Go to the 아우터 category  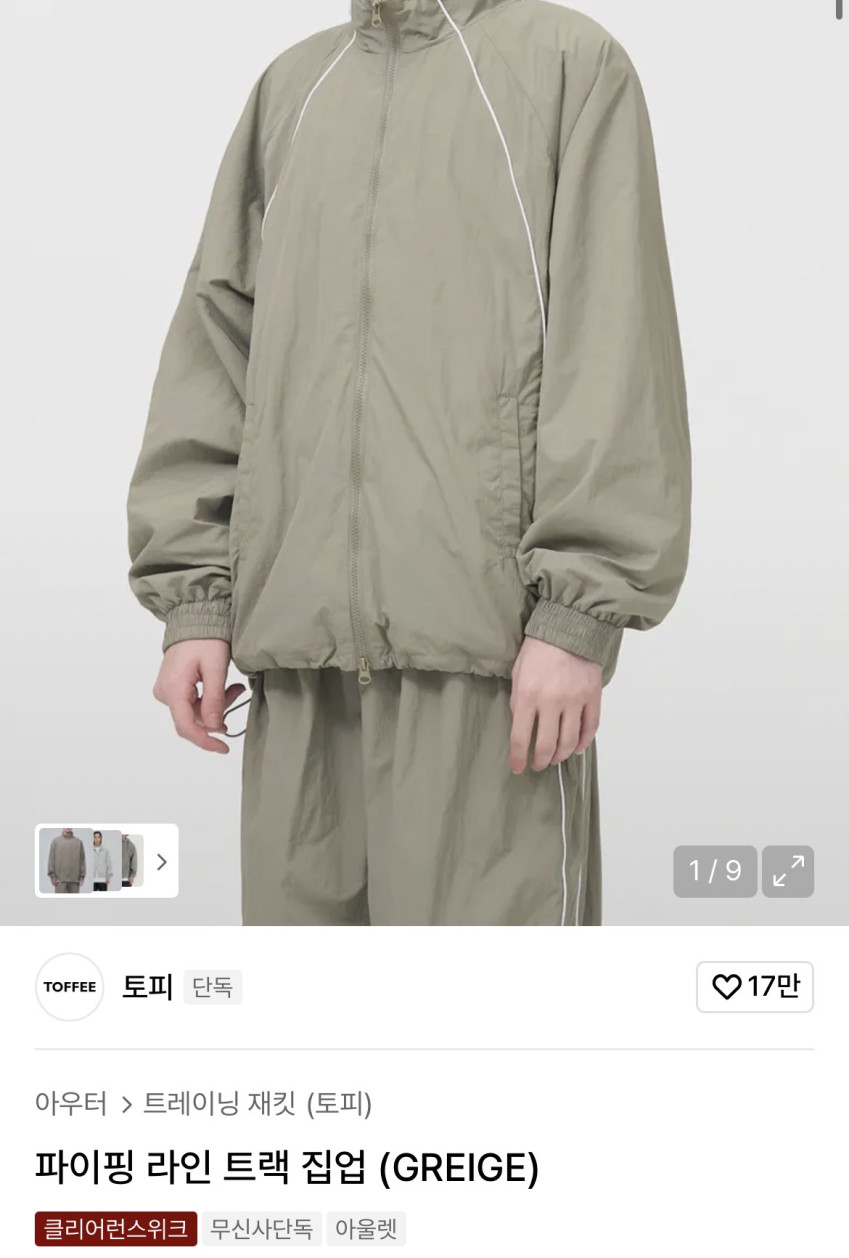click(71, 1104)
